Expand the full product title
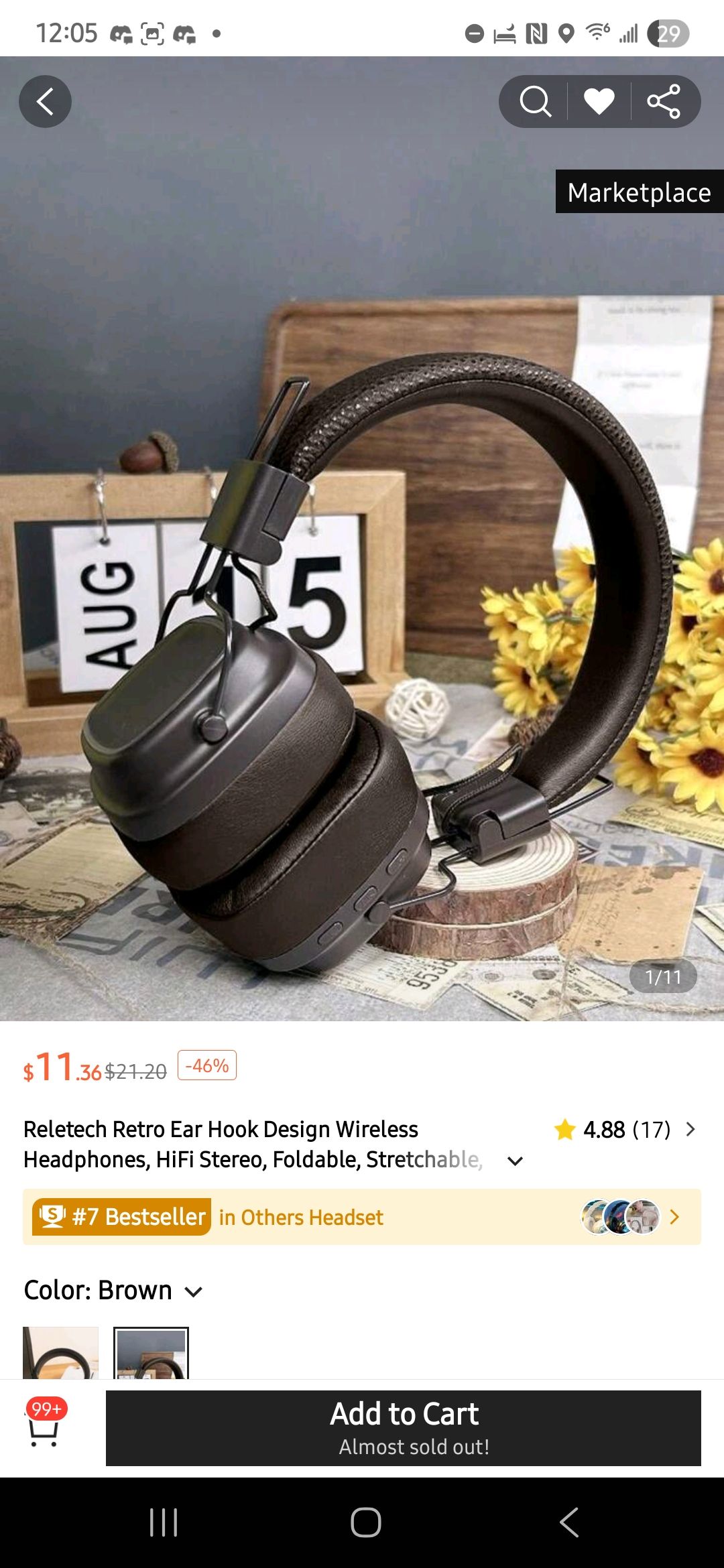This screenshot has height=1568, width=724. (515, 1161)
